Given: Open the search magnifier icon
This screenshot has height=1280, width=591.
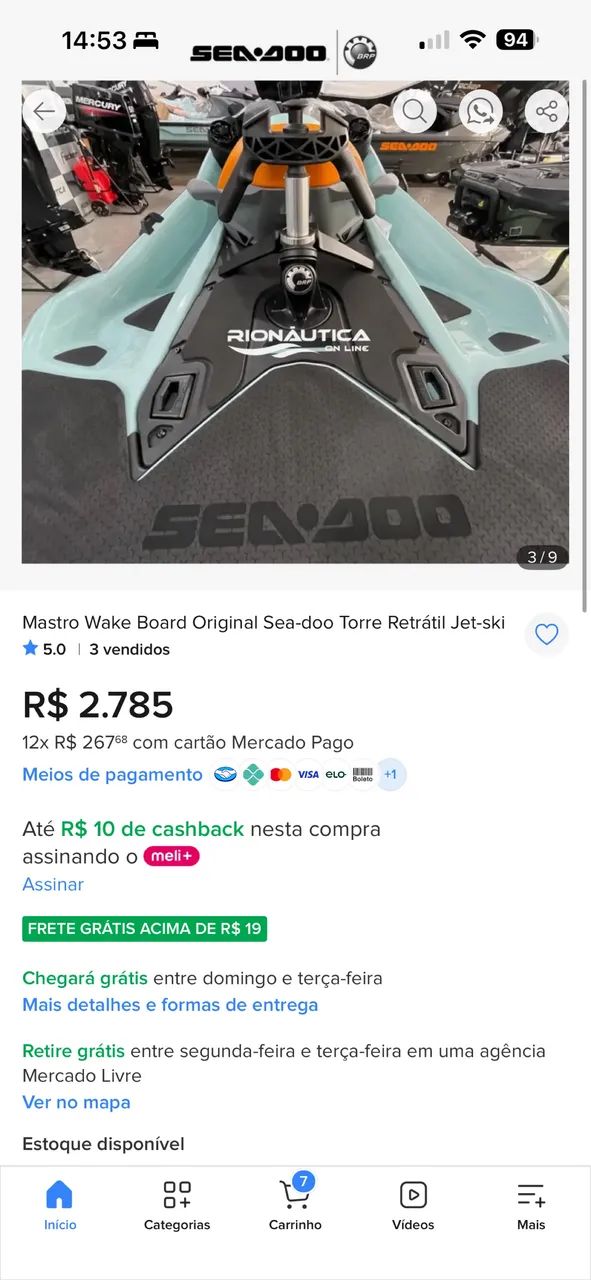Looking at the screenshot, I should pyautogui.click(x=415, y=111).
